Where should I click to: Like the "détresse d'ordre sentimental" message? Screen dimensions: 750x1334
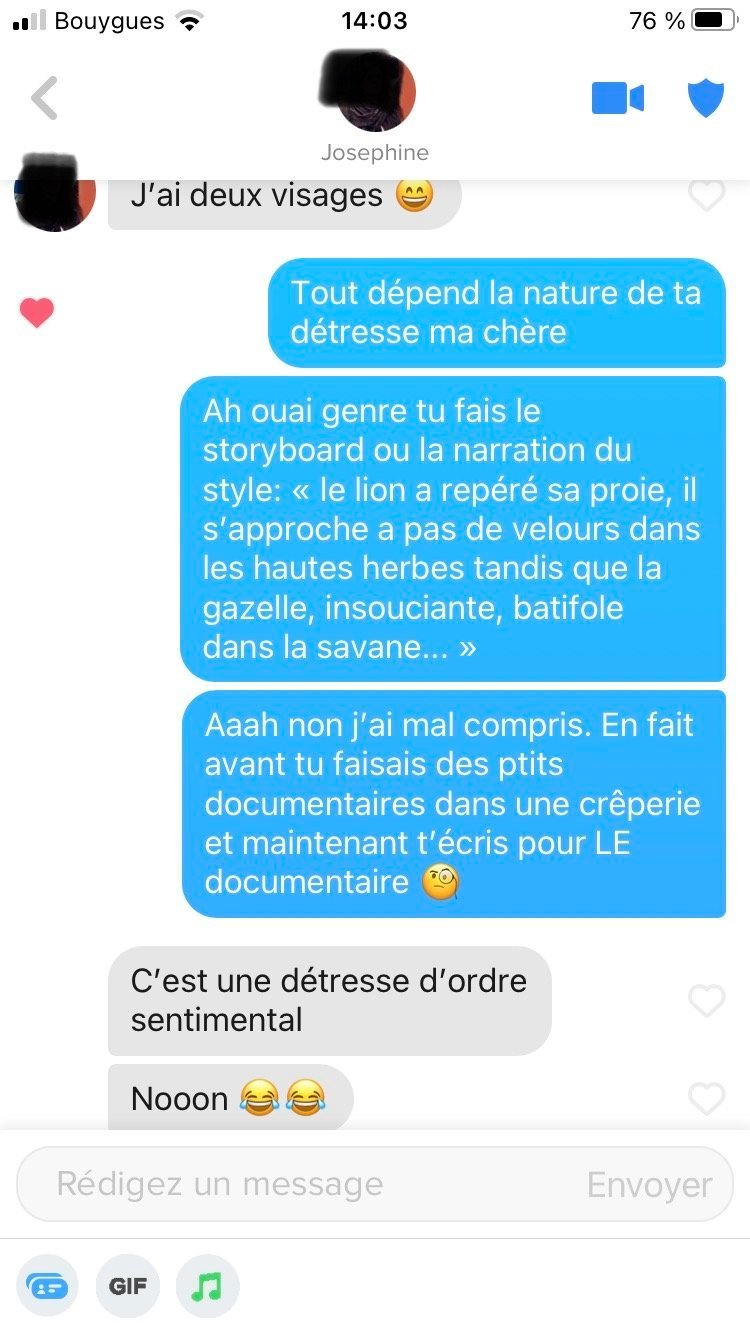coord(706,1000)
